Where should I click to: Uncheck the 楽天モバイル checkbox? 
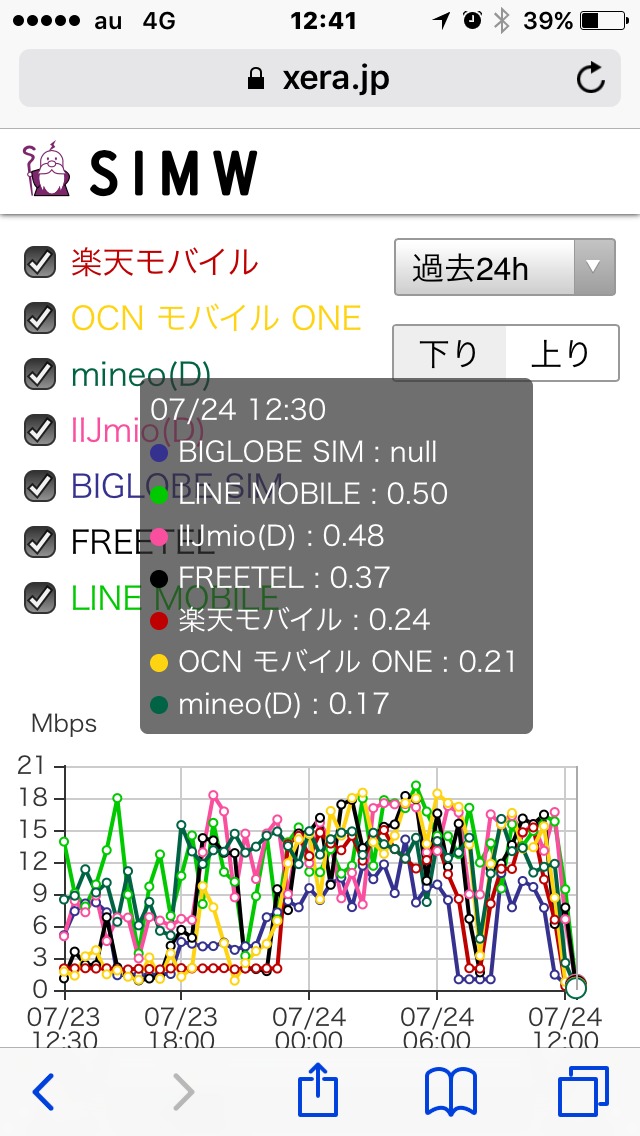[40, 263]
